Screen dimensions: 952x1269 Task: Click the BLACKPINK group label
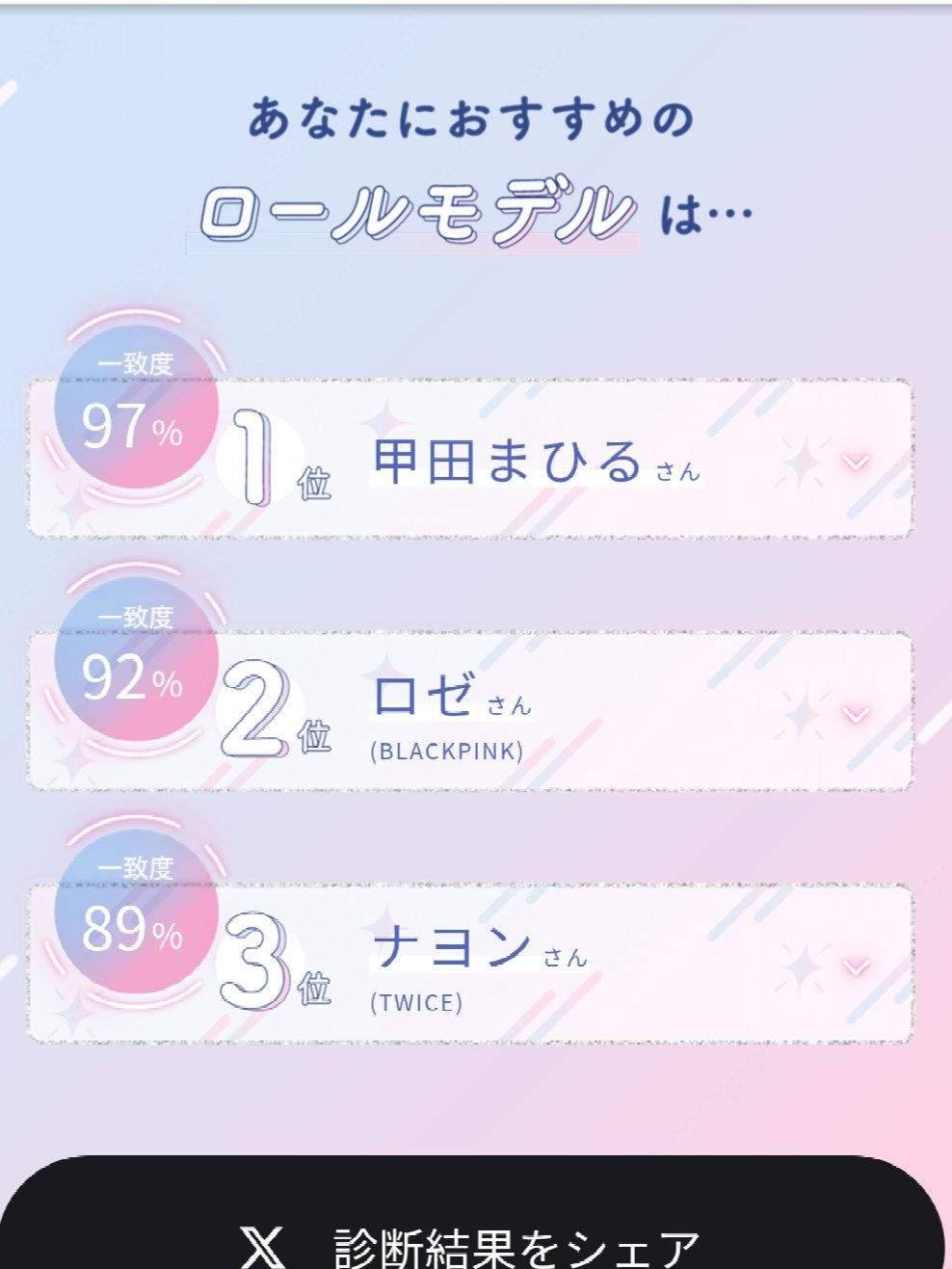pyautogui.click(x=446, y=750)
